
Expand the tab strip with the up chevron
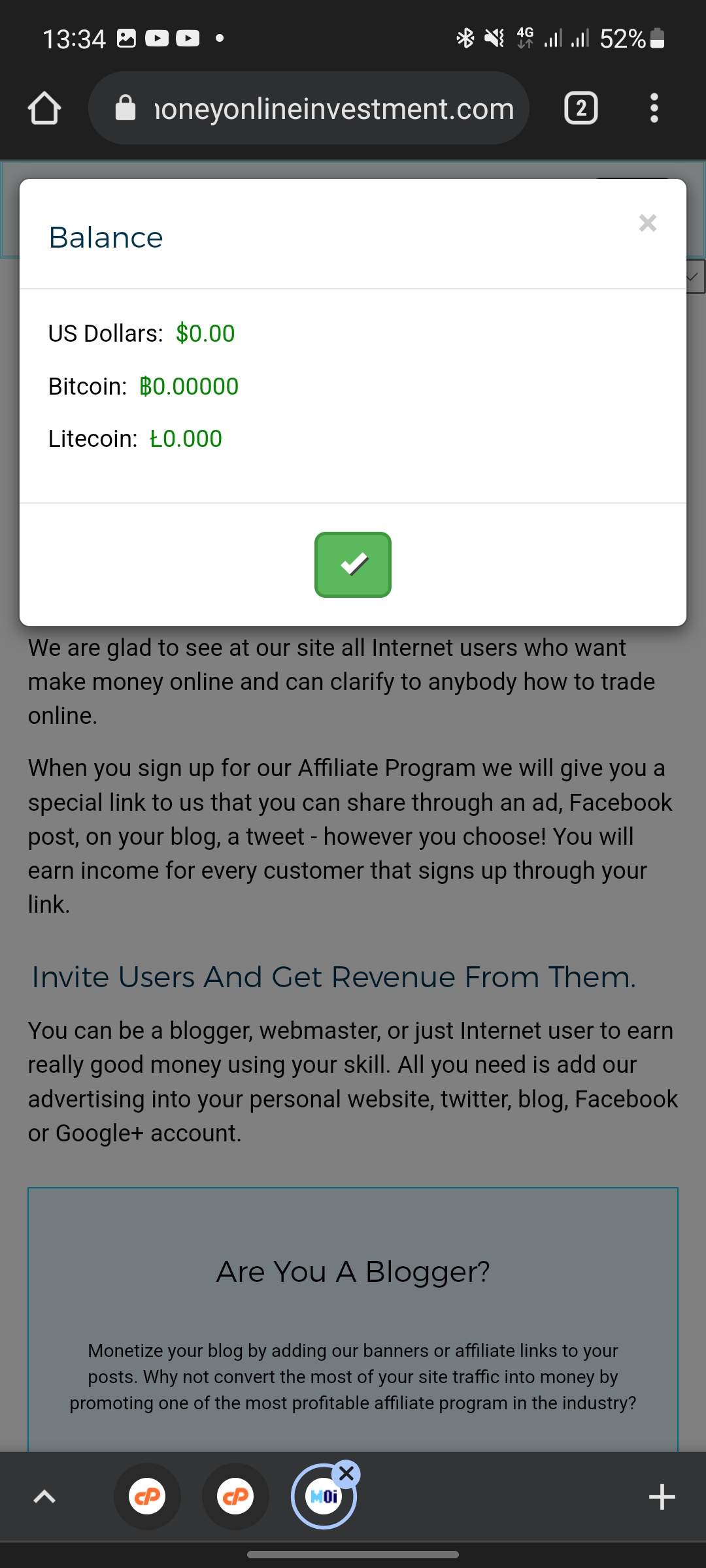44,1496
